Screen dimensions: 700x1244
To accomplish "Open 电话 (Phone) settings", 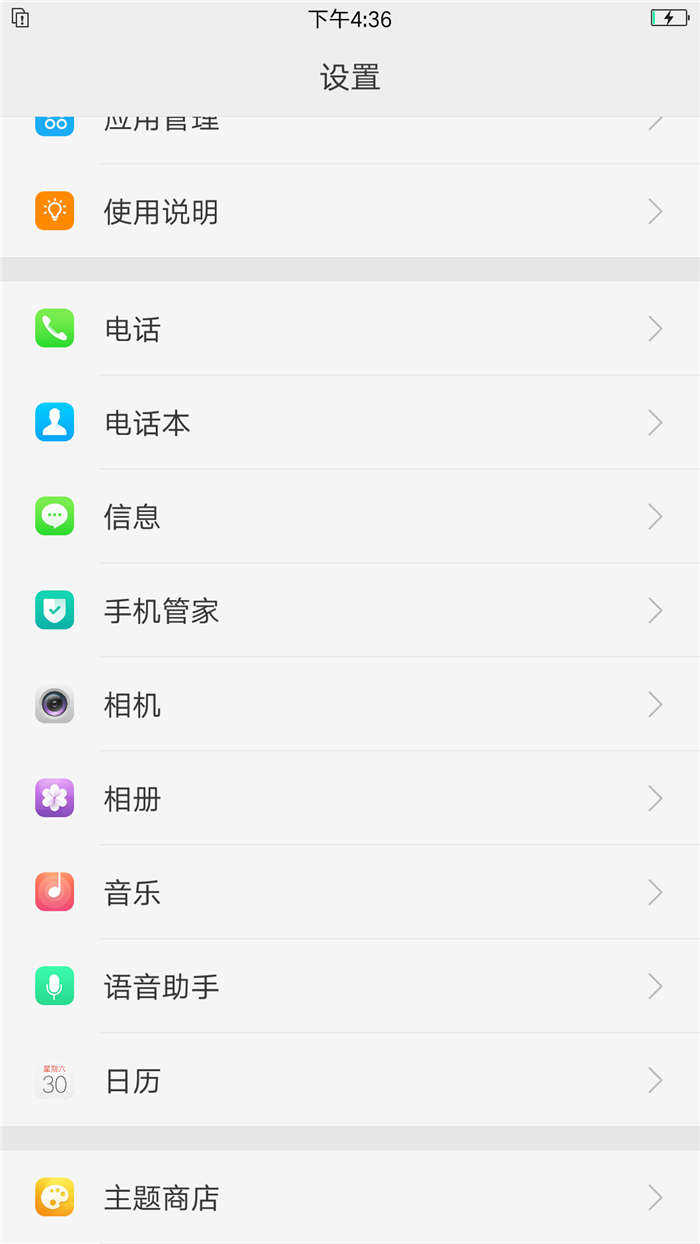I will click(x=132, y=329).
